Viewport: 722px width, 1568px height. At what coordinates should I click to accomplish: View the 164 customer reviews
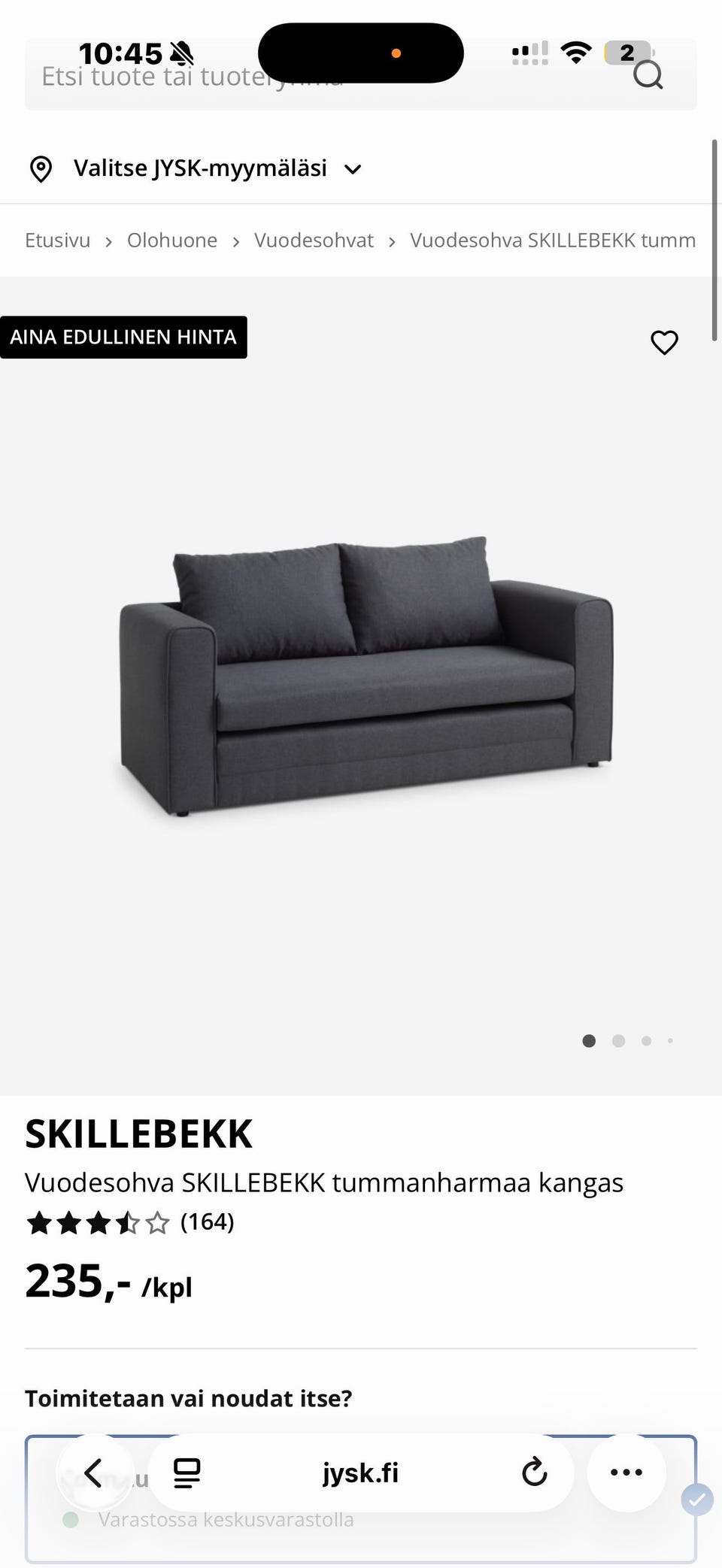pyautogui.click(x=207, y=1222)
